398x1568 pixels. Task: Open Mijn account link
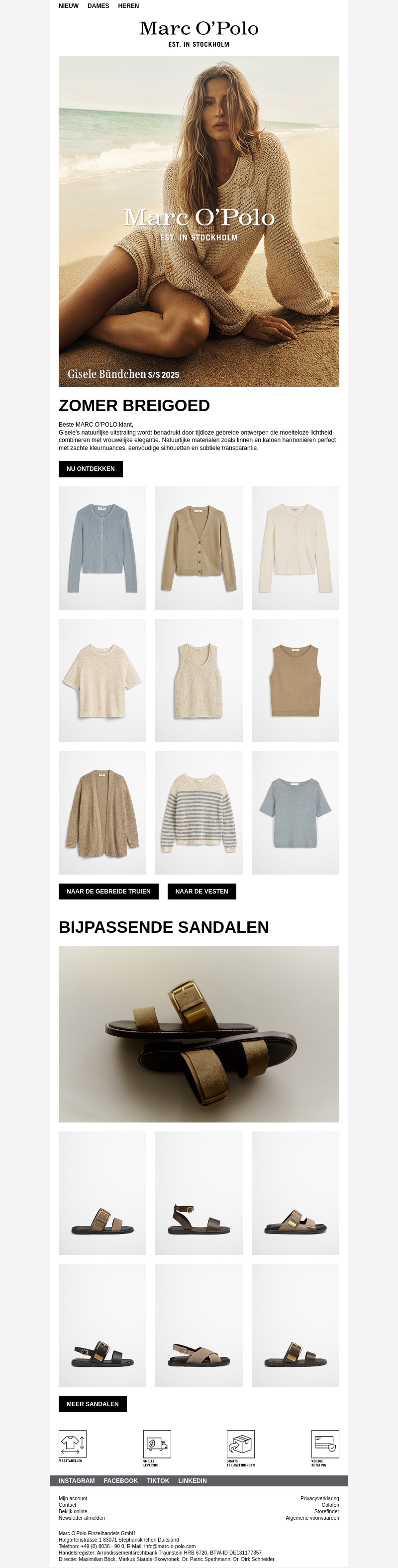pos(73,1498)
